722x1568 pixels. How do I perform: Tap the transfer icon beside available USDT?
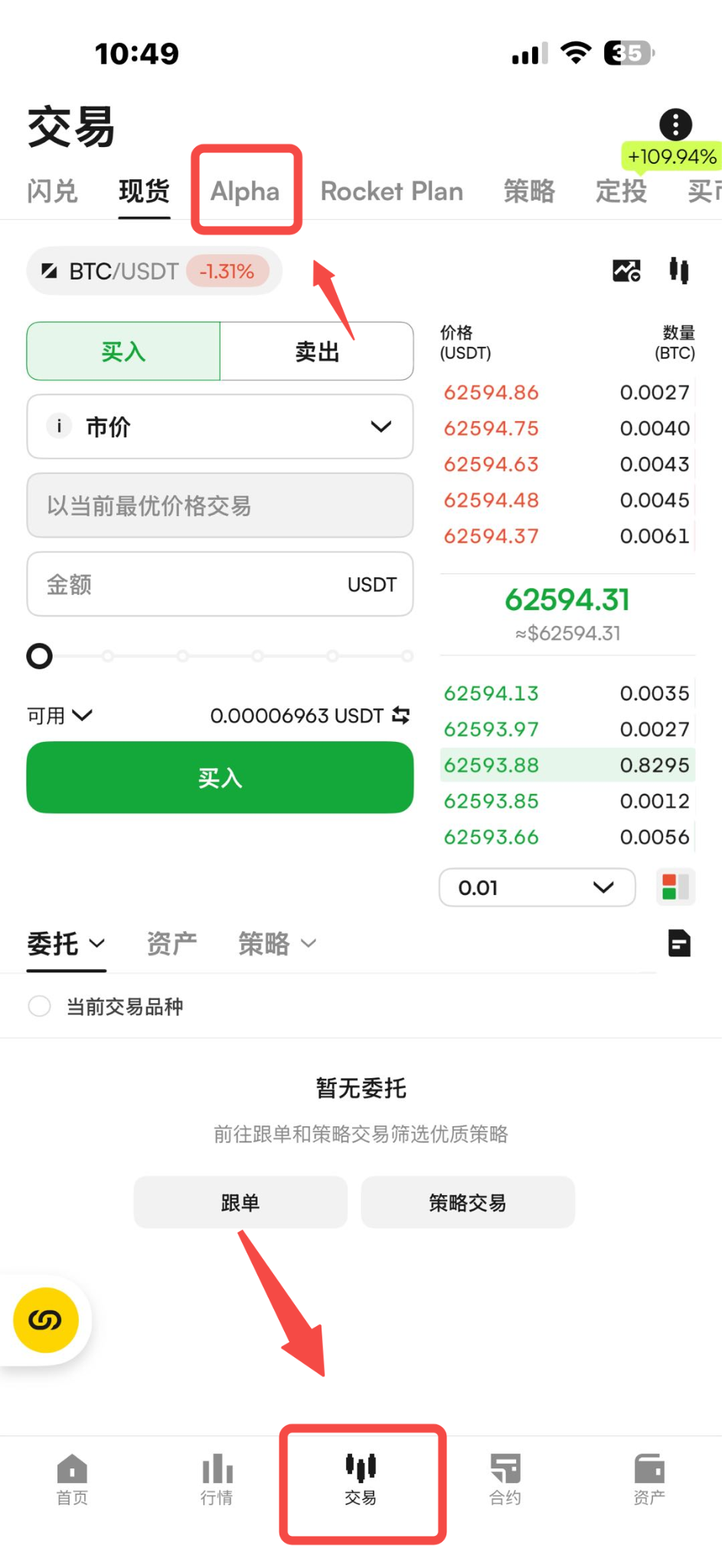pos(401,715)
